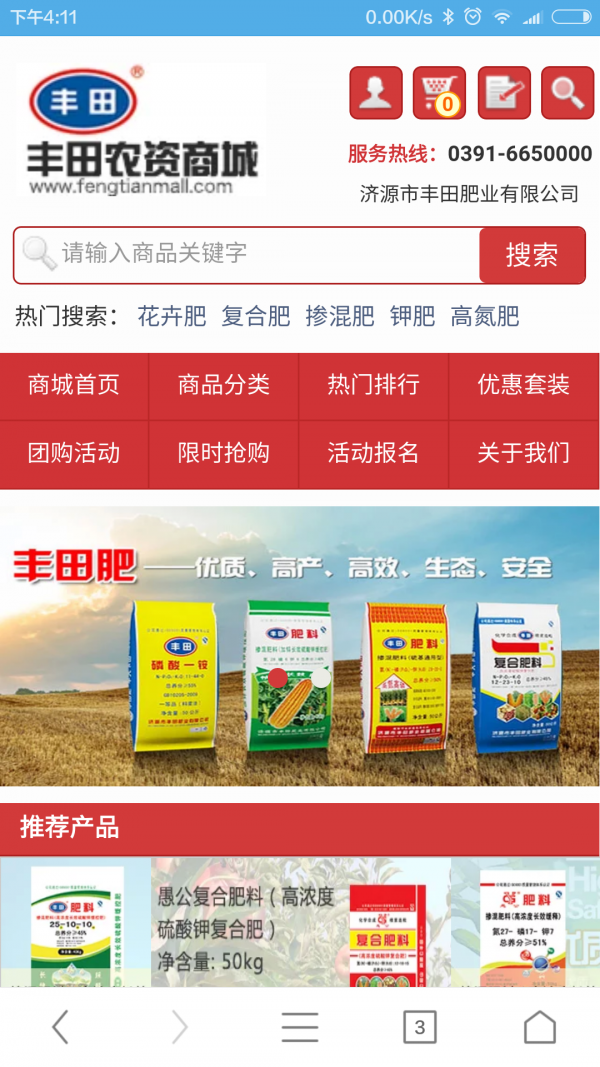The image size is (600, 1067).
Task: Open 限时抢购 flash sale
Action: coord(224,453)
